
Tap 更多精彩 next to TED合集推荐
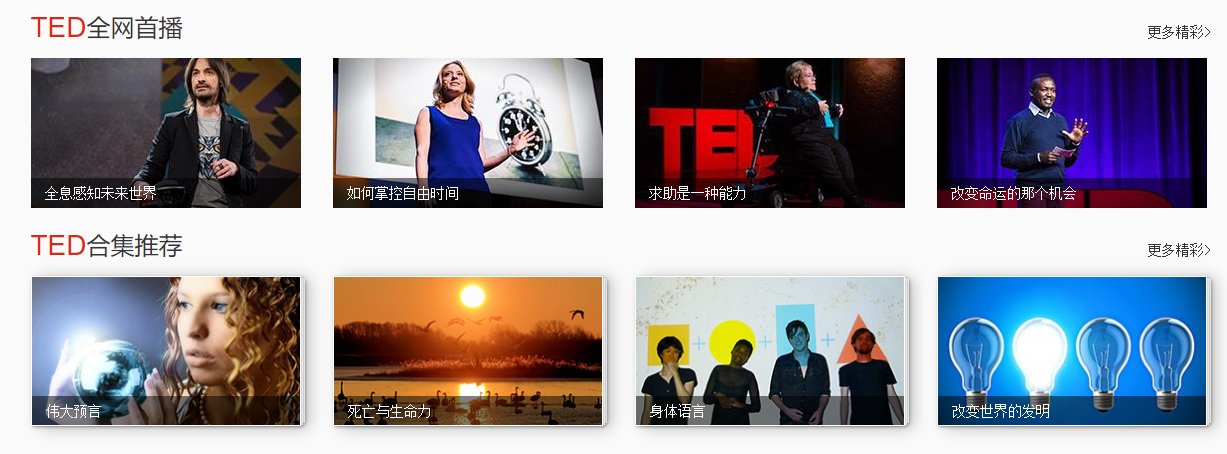(1178, 250)
